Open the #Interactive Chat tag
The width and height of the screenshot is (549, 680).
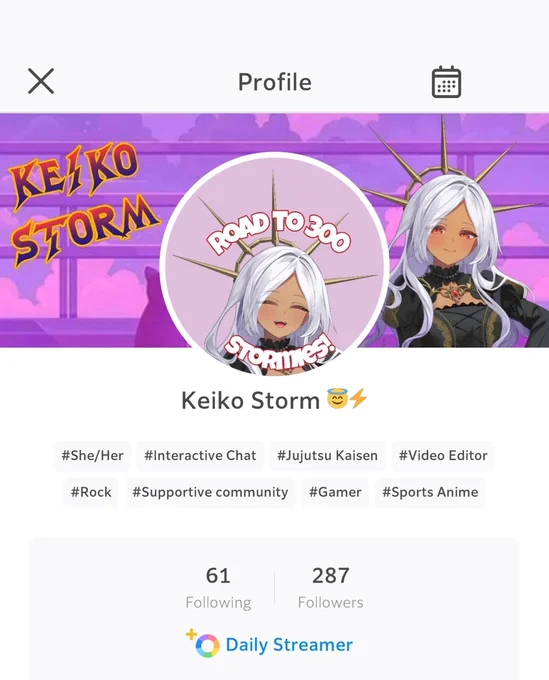(x=200, y=456)
